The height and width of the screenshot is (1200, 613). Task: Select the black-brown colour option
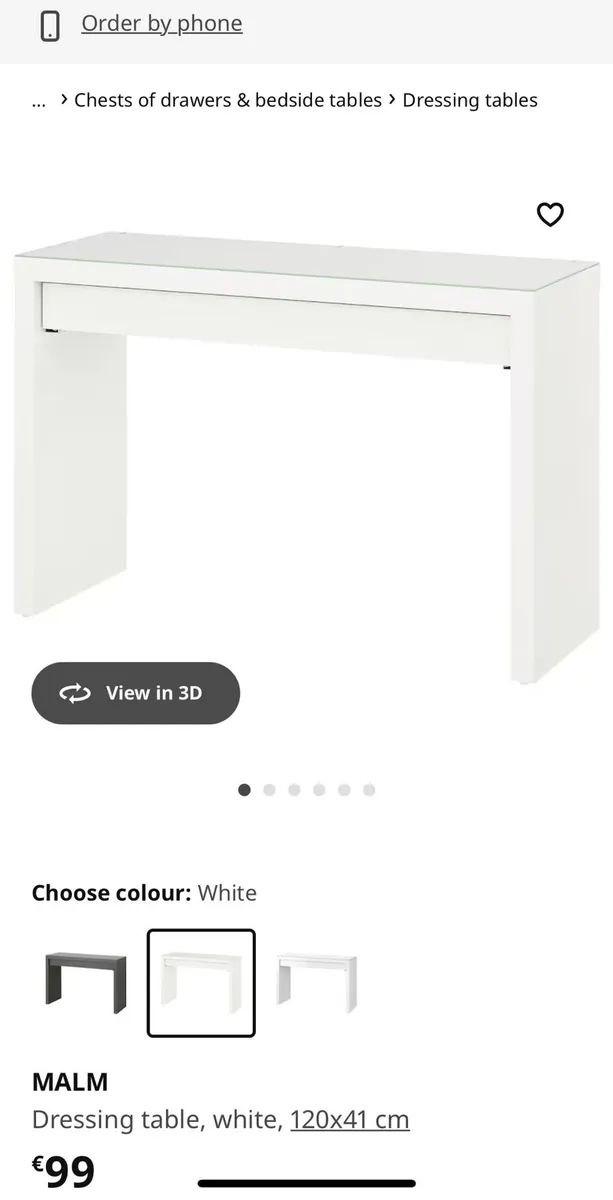(86, 983)
